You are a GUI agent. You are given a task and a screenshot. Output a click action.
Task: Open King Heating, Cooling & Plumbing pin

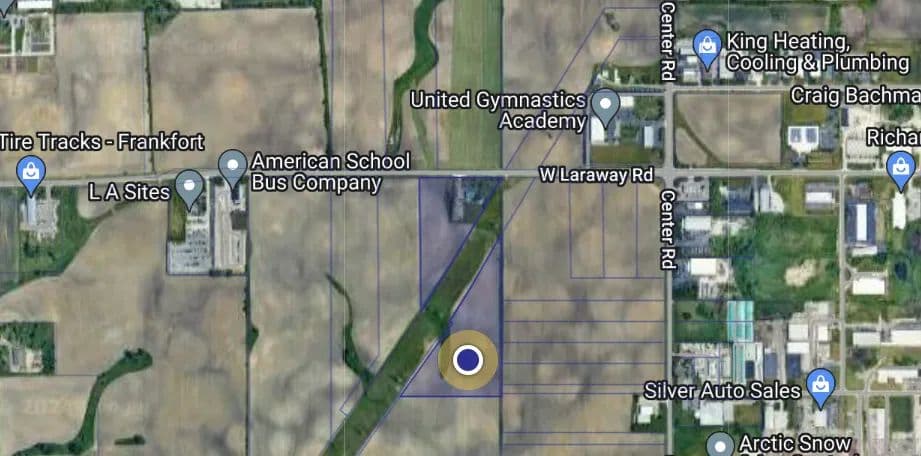[707, 47]
